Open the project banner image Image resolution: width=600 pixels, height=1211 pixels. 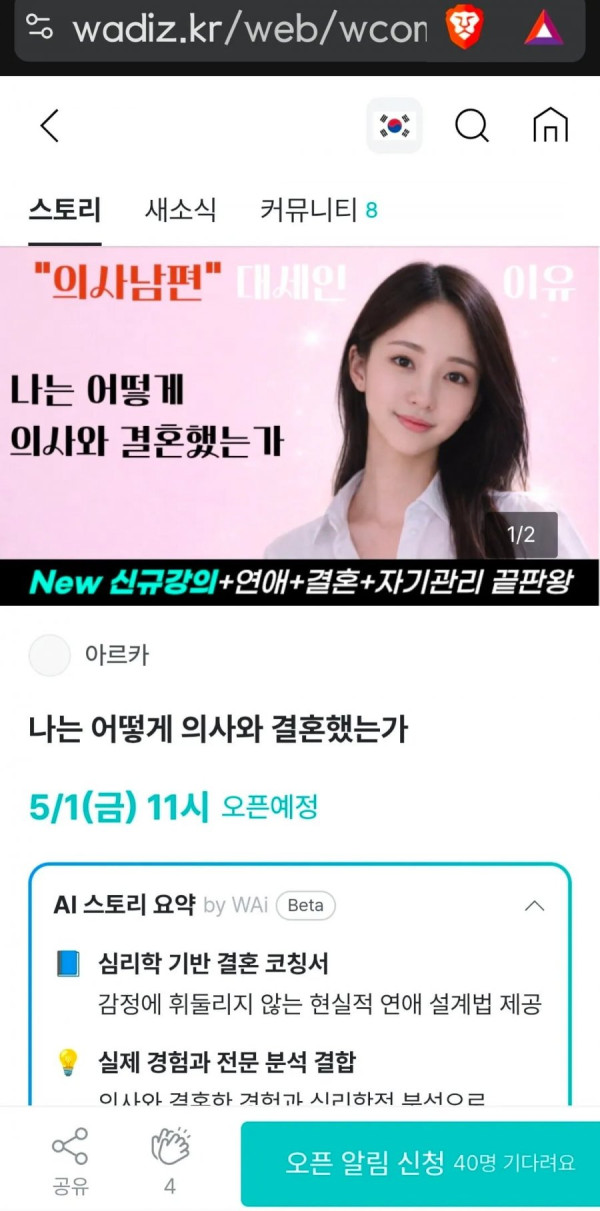pyautogui.click(x=300, y=425)
